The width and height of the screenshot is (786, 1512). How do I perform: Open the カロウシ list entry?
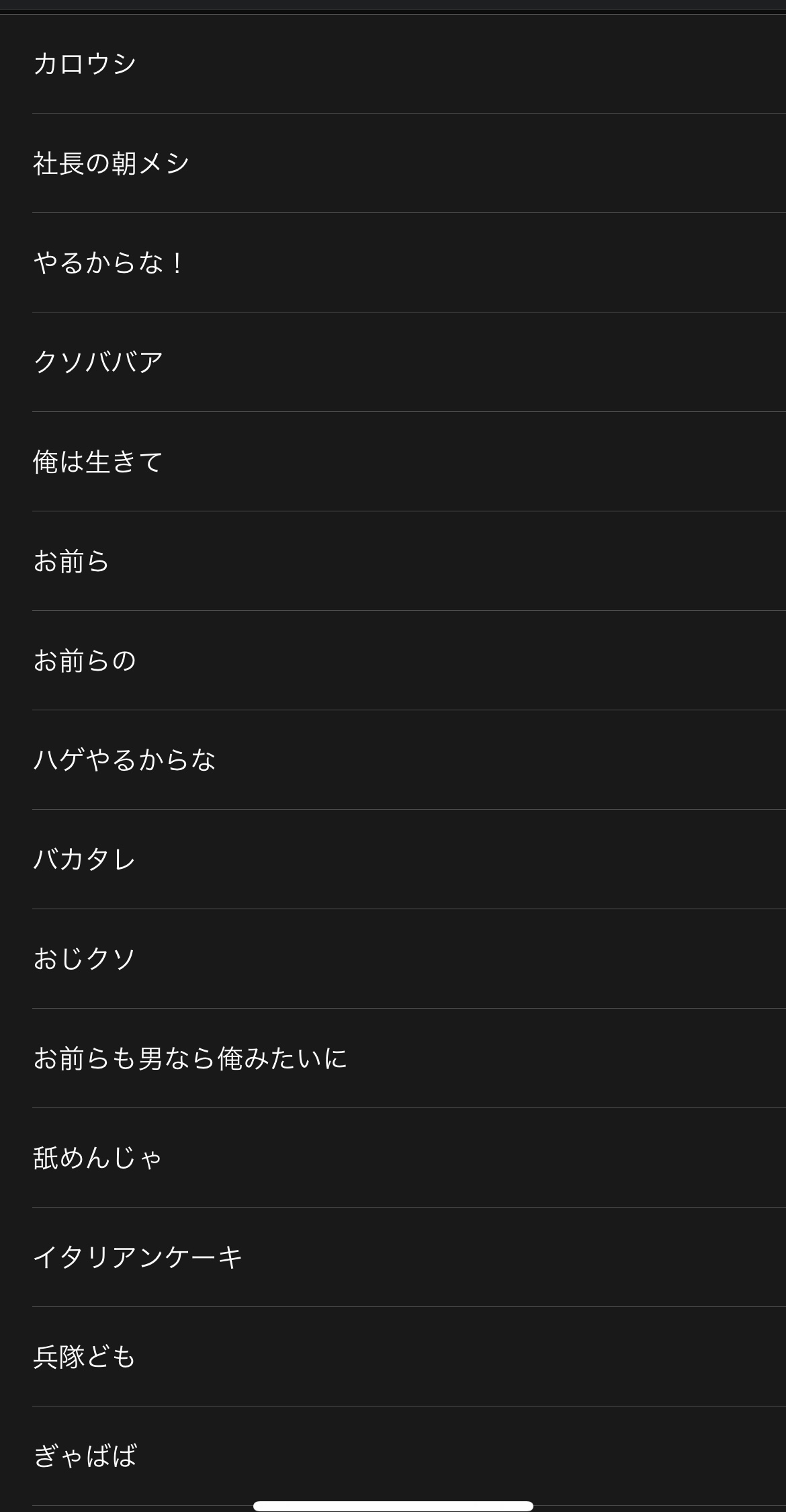[85, 64]
